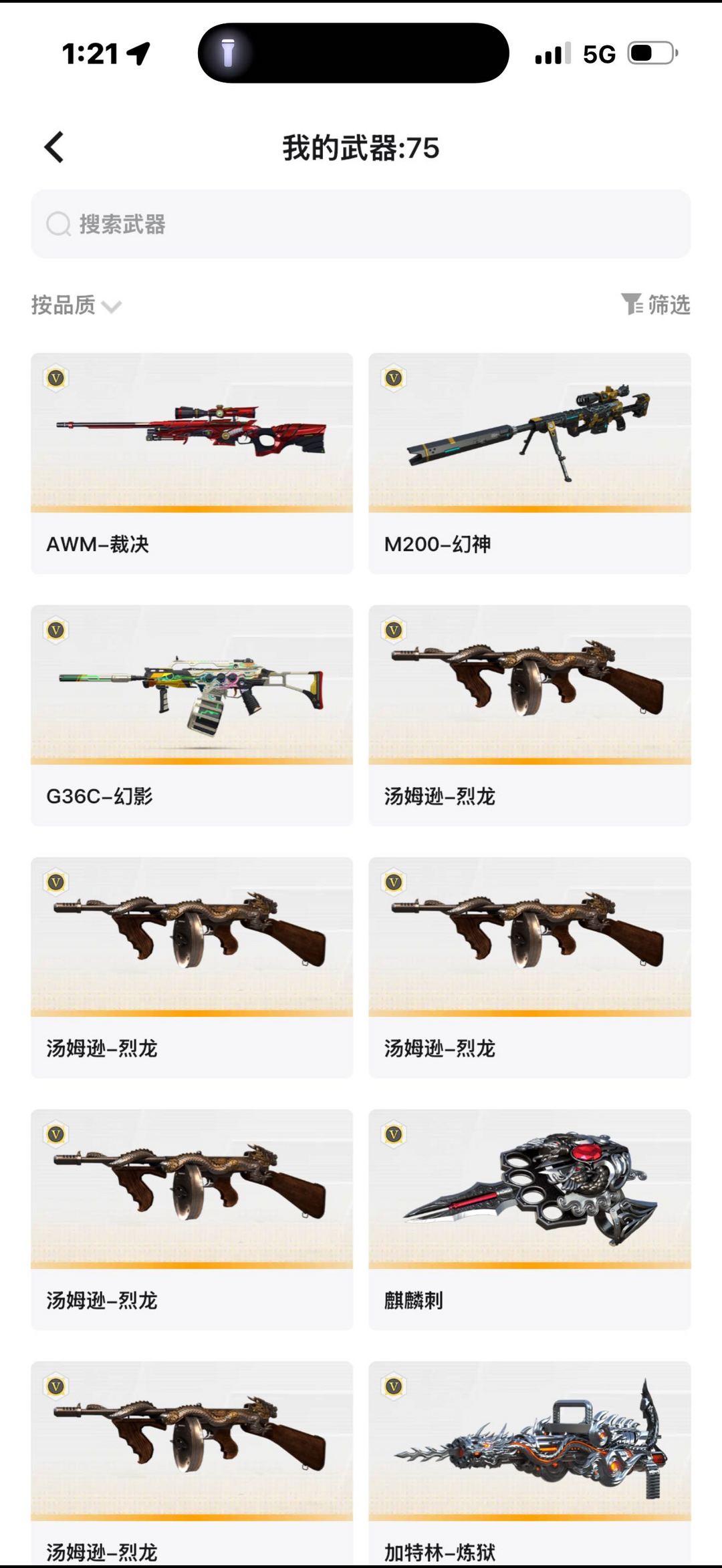View the G36C-幻影 weapon card

click(192, 715)
